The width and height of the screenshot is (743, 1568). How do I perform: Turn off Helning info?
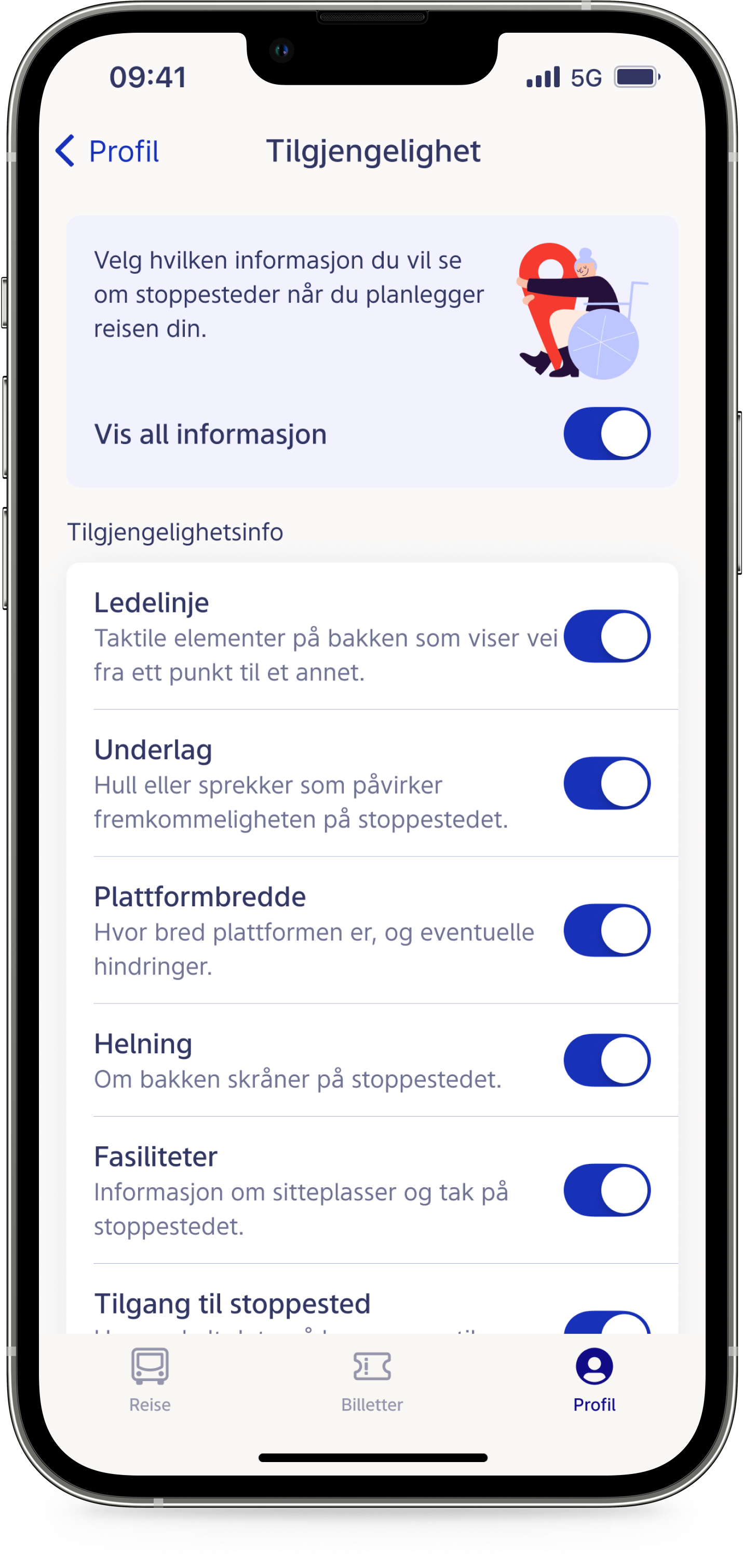(606, 1060)
